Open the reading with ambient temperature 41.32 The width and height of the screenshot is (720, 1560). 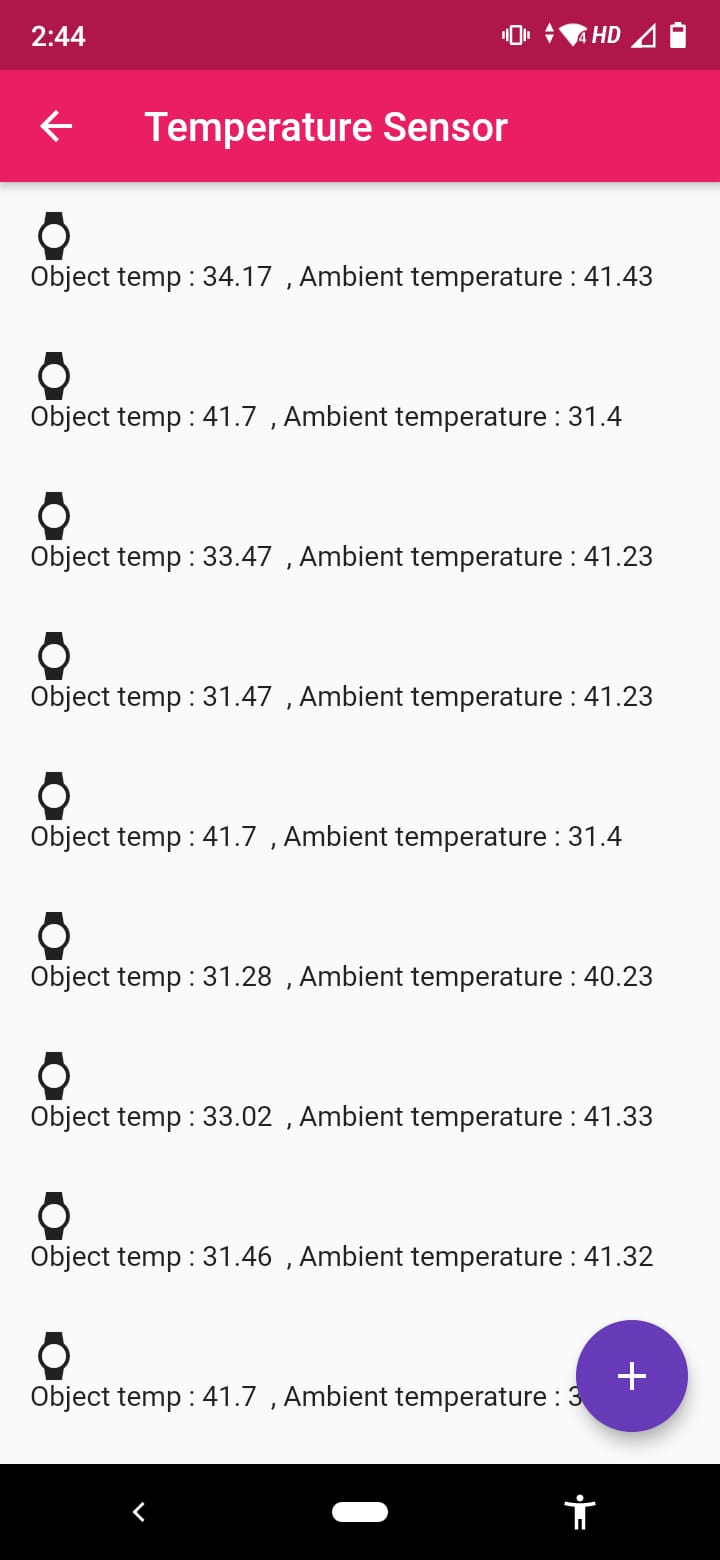point(340,1256)
